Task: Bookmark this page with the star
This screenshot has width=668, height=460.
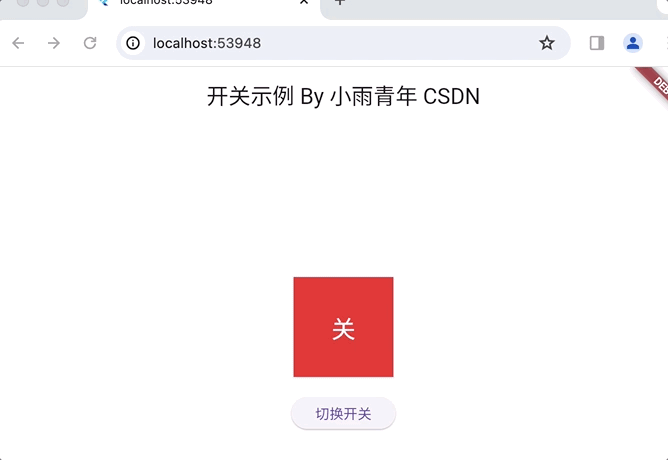Action: coord(546,43)
